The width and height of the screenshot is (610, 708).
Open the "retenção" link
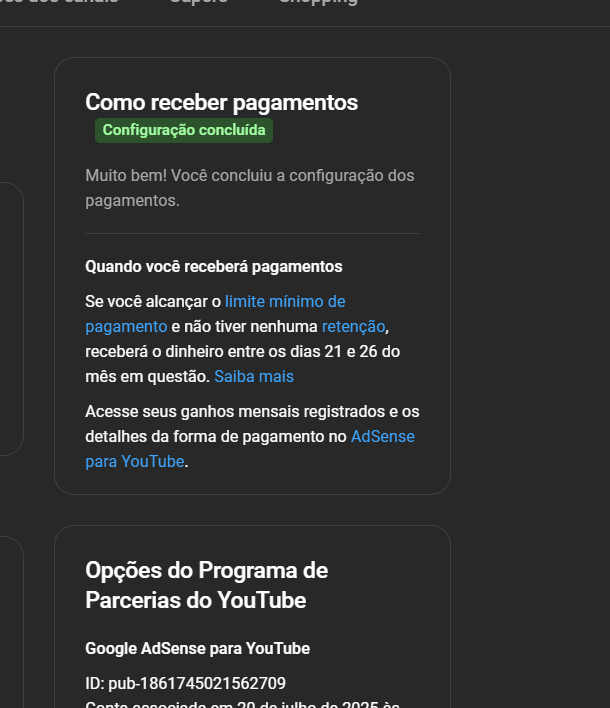pyautogui.click(x=353, y=326)
